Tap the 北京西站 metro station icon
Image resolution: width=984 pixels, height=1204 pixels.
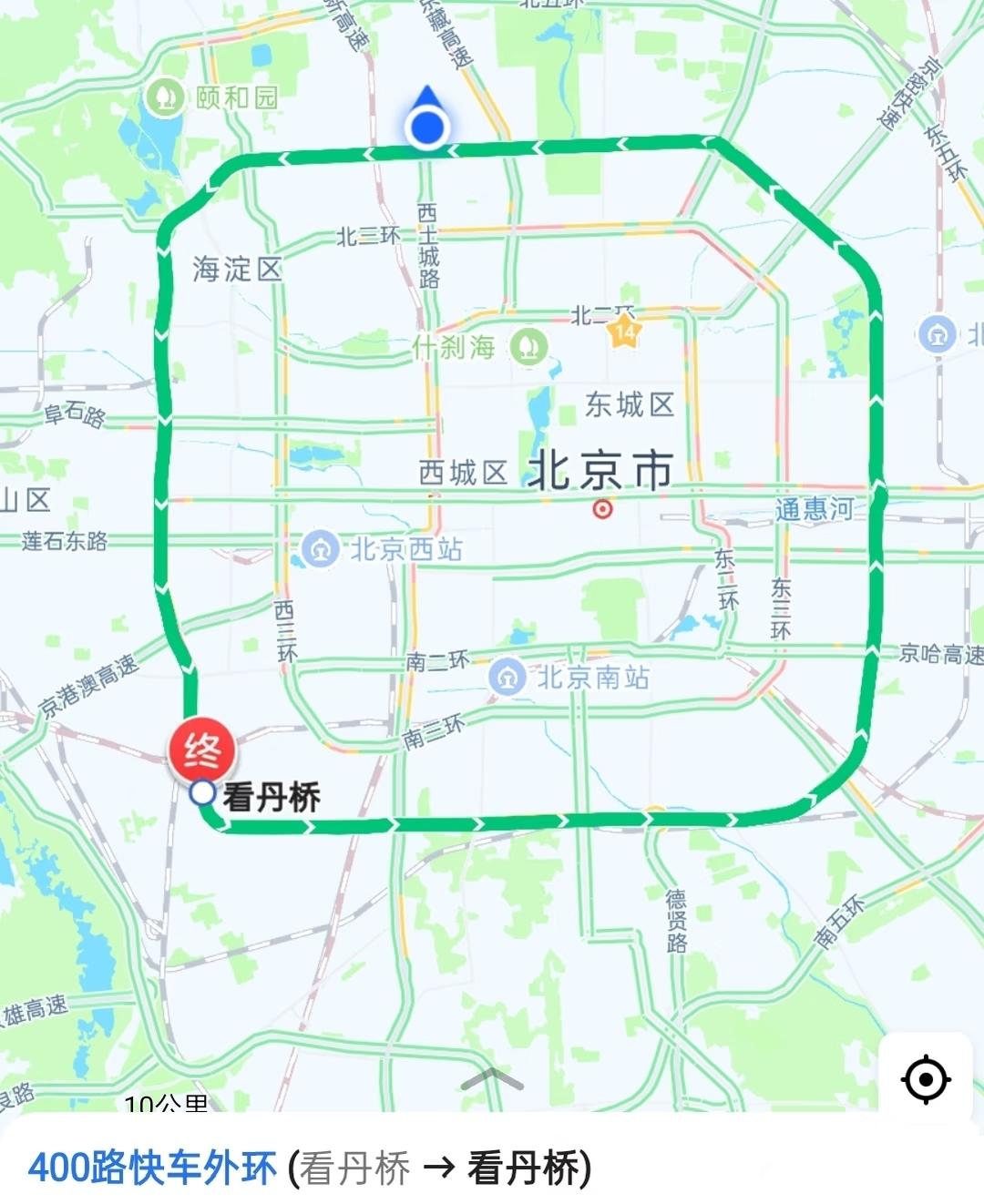click(x=321, y=549)
